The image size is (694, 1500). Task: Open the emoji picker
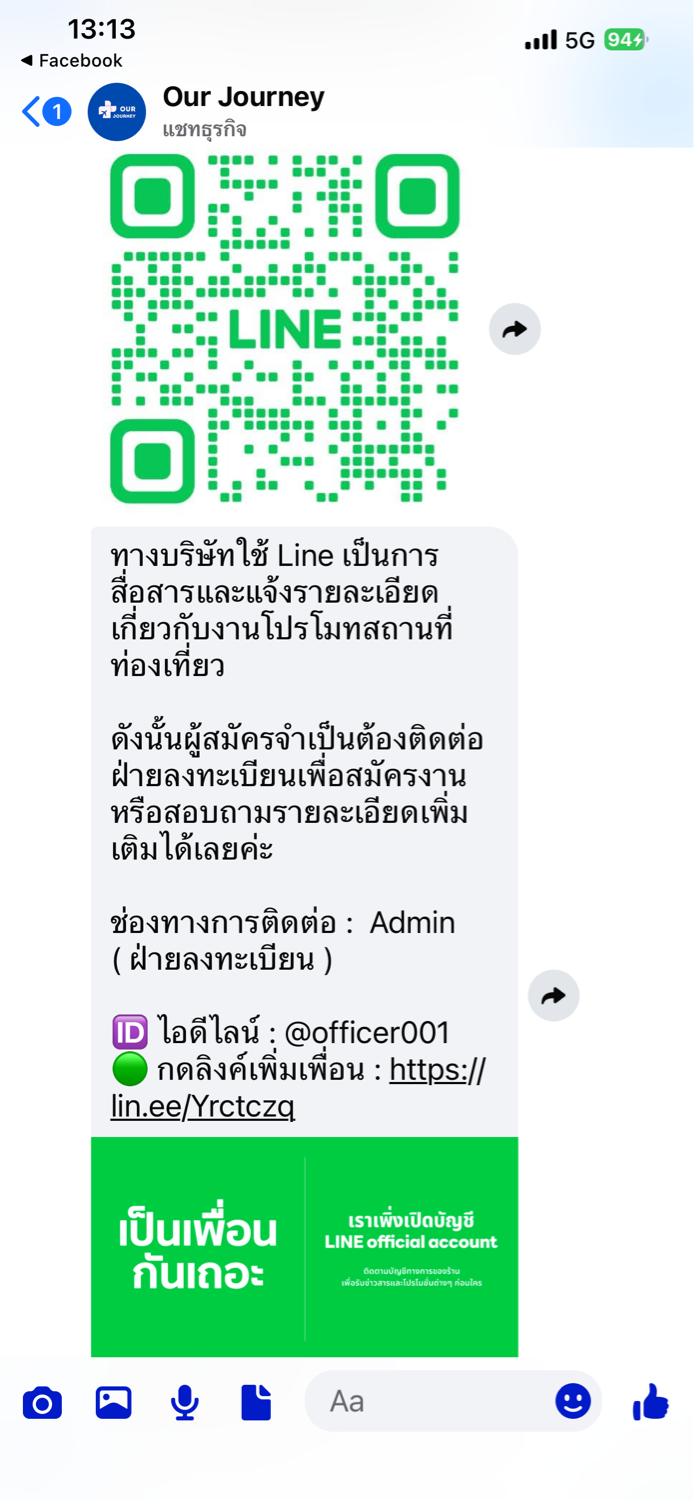(x=573, y=1401)
